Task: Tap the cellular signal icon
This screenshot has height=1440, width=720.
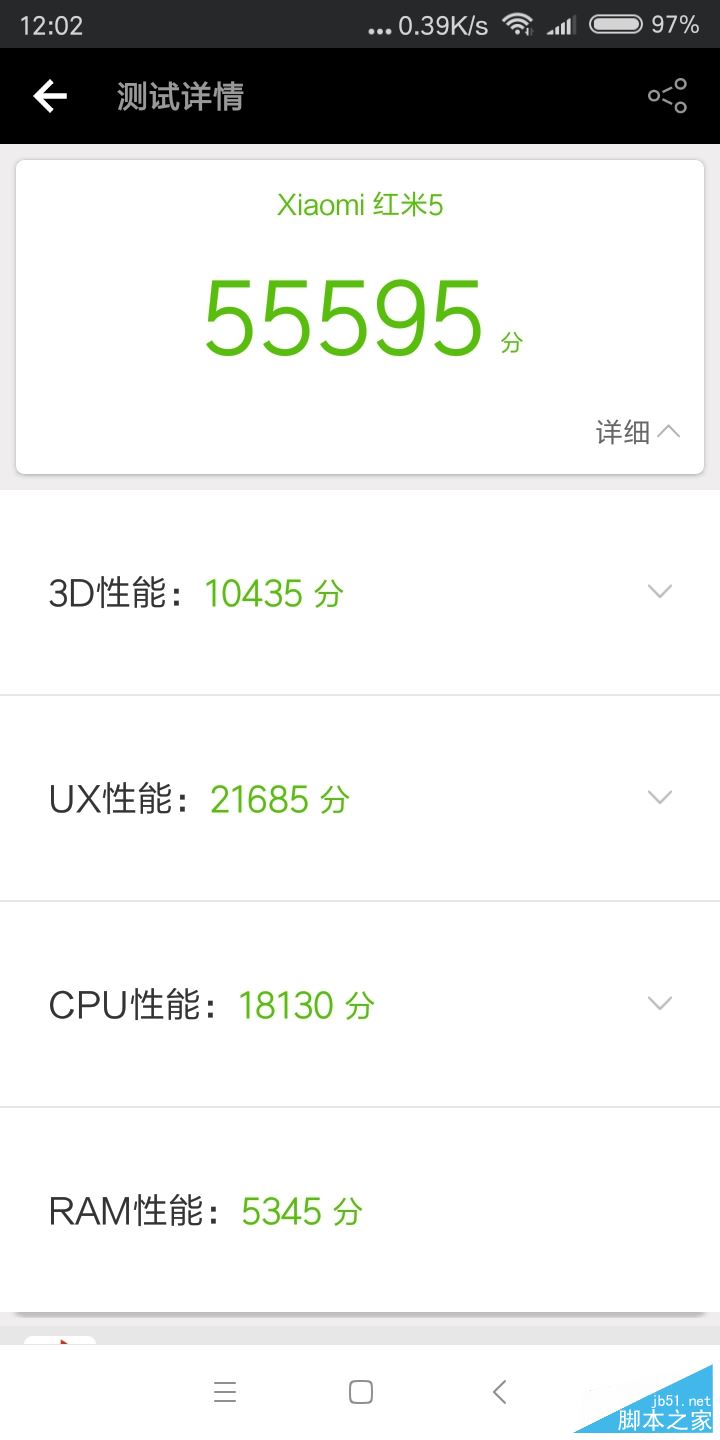Action: point(561,24)
